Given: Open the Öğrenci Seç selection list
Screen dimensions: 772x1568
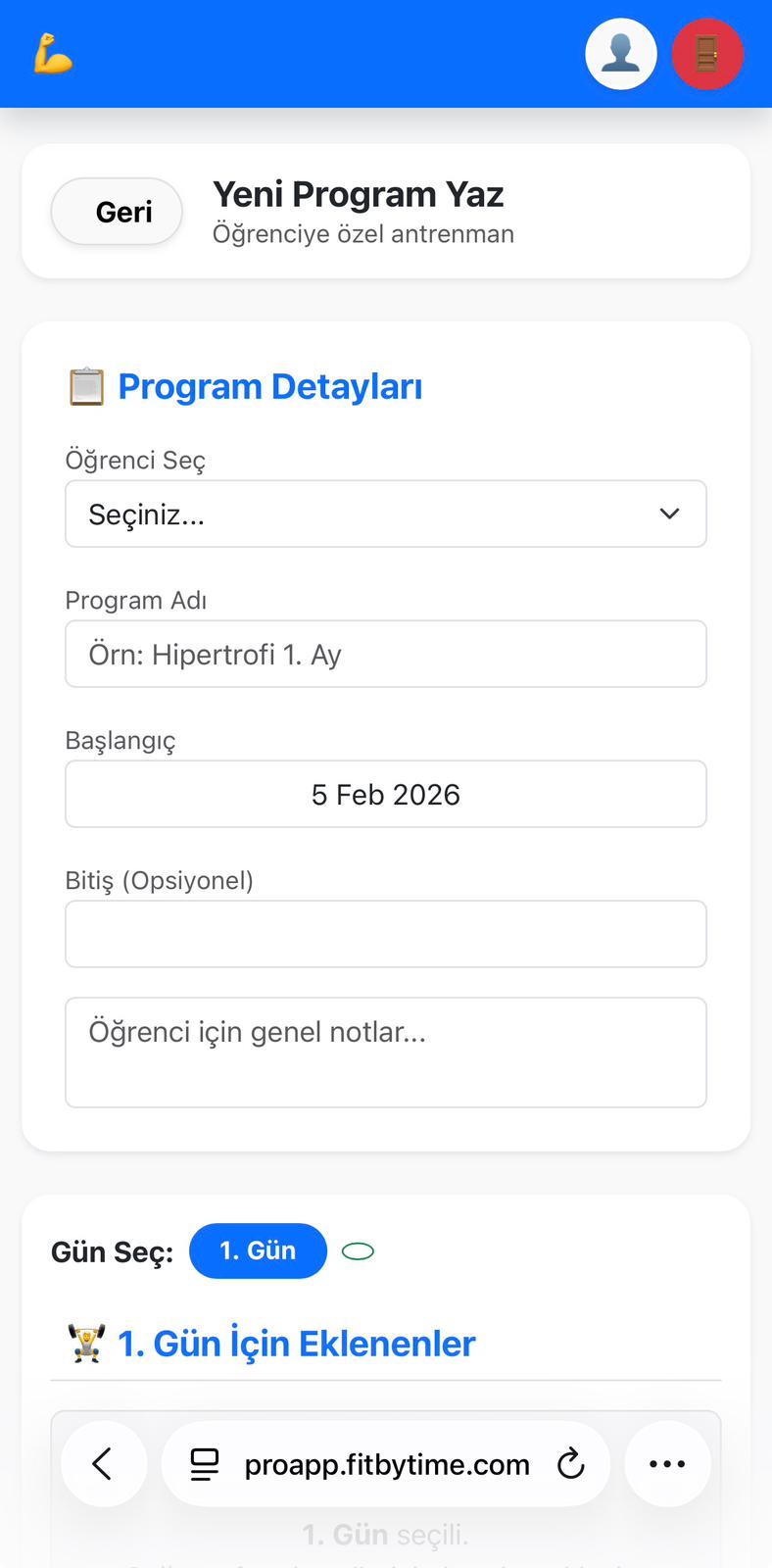Looking at the screenshot, I should 386,514.
